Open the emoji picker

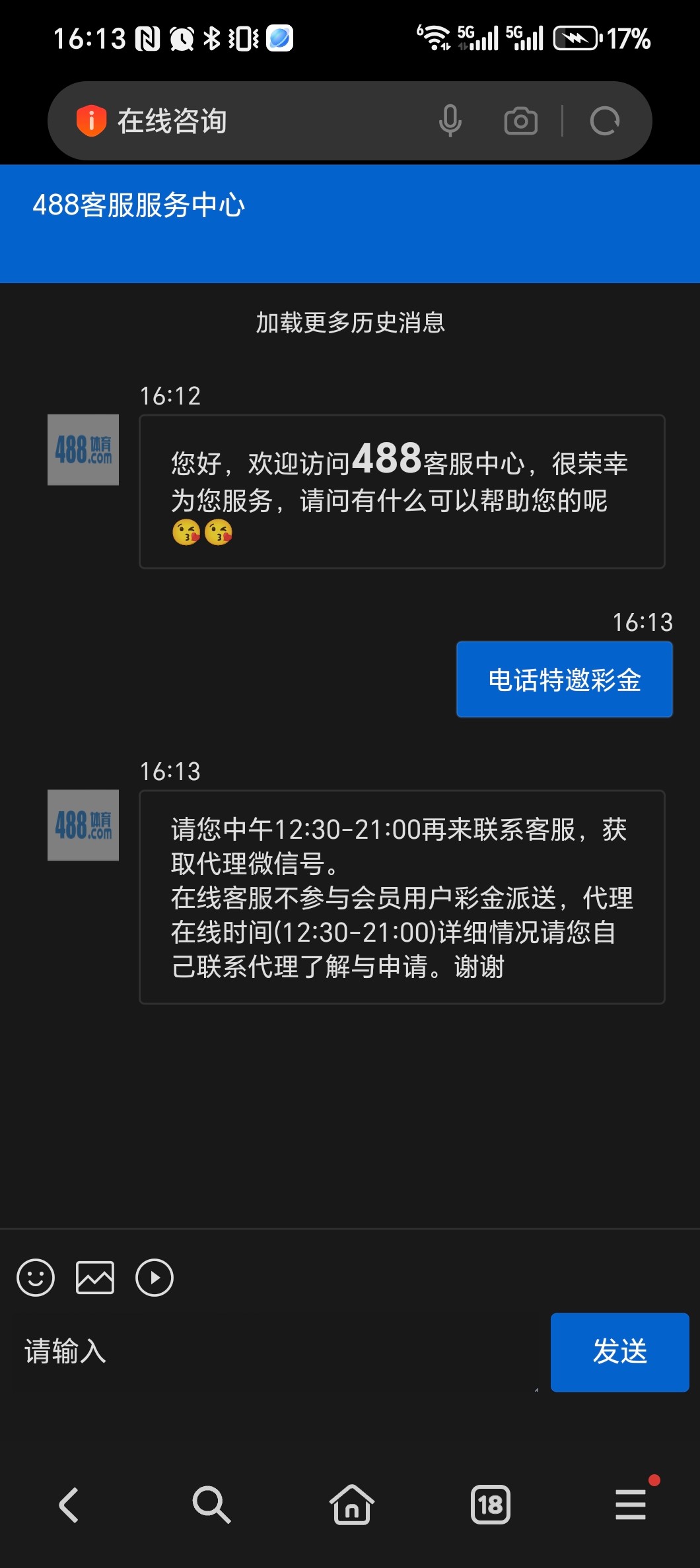(x=36, y=1278)
